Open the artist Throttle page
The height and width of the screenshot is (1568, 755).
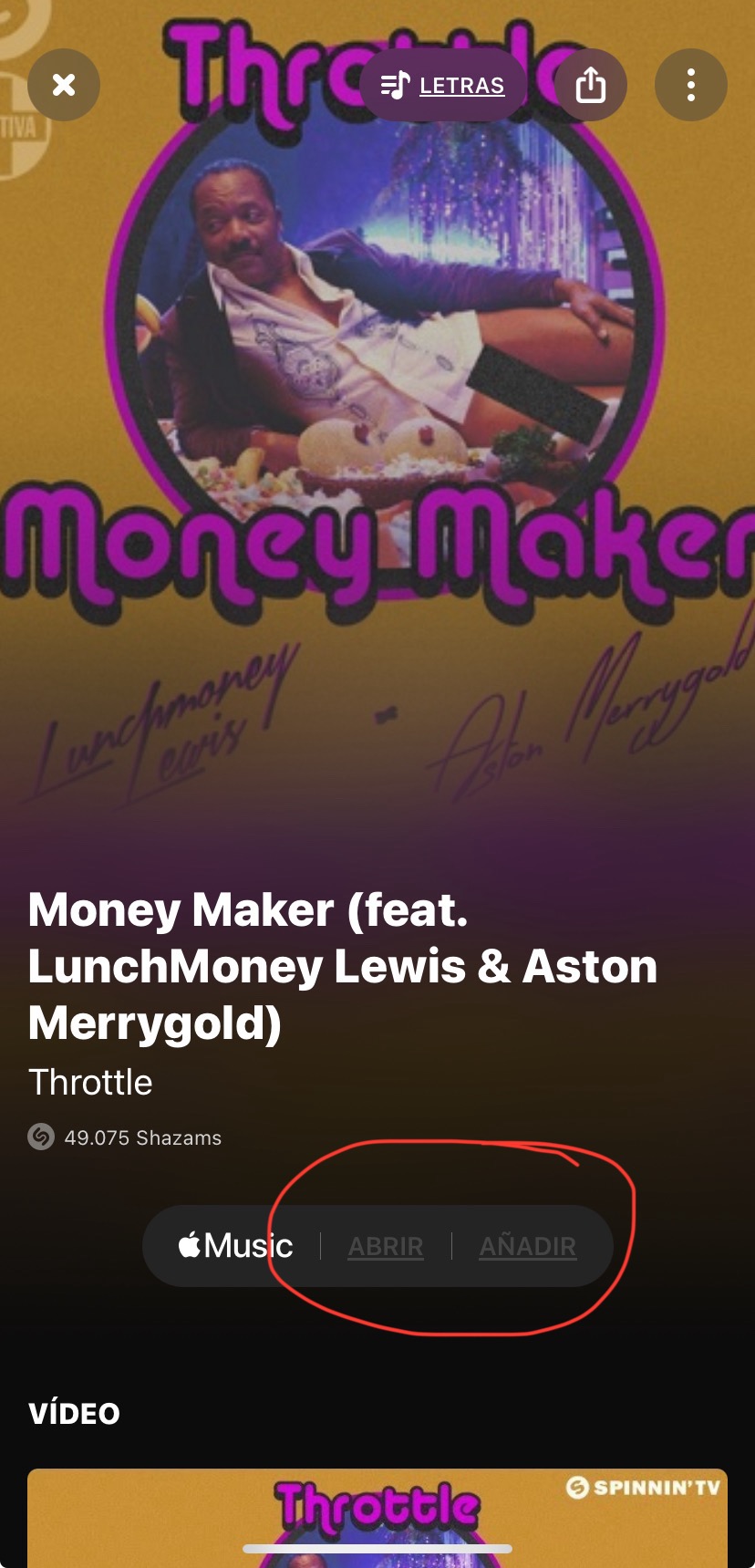click(90, 1083)
